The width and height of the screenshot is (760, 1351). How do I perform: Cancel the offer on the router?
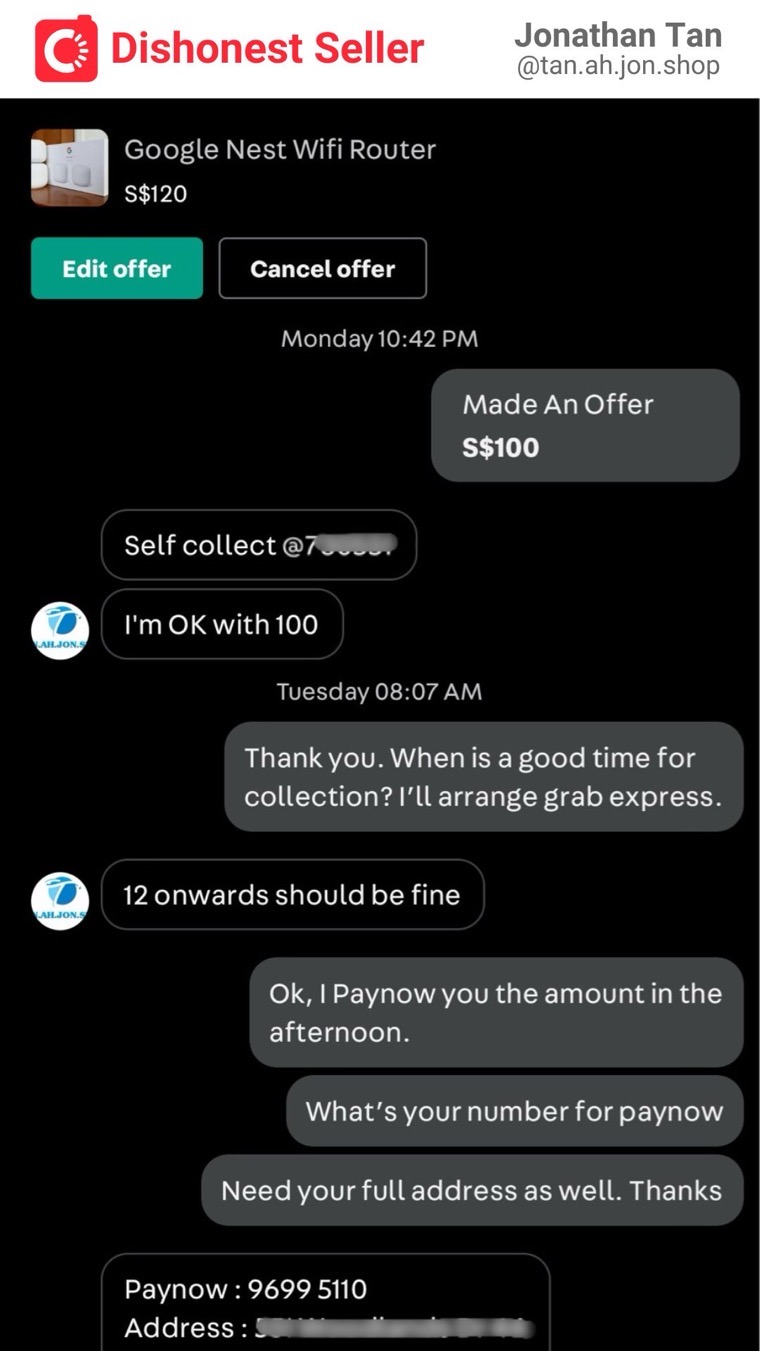coord(322,268)
